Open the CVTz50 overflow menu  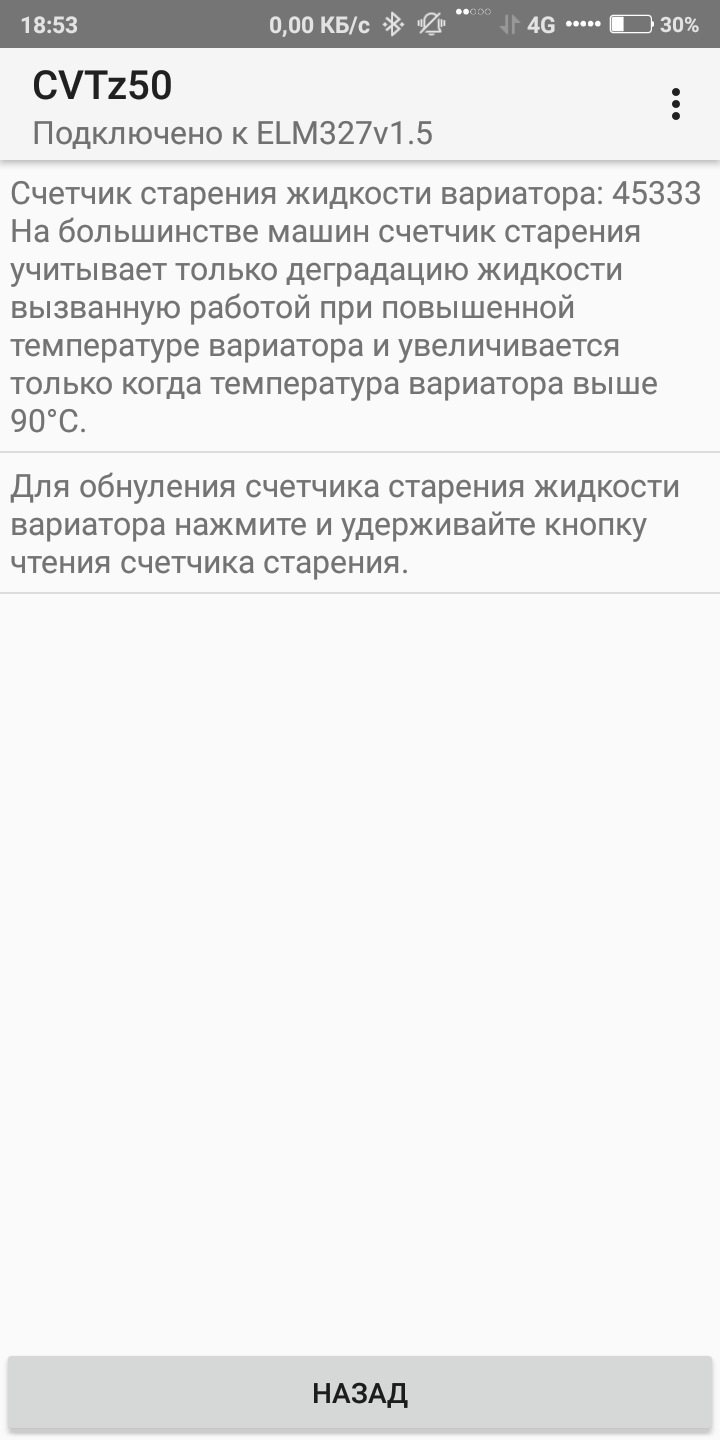[x=678, y=102]
